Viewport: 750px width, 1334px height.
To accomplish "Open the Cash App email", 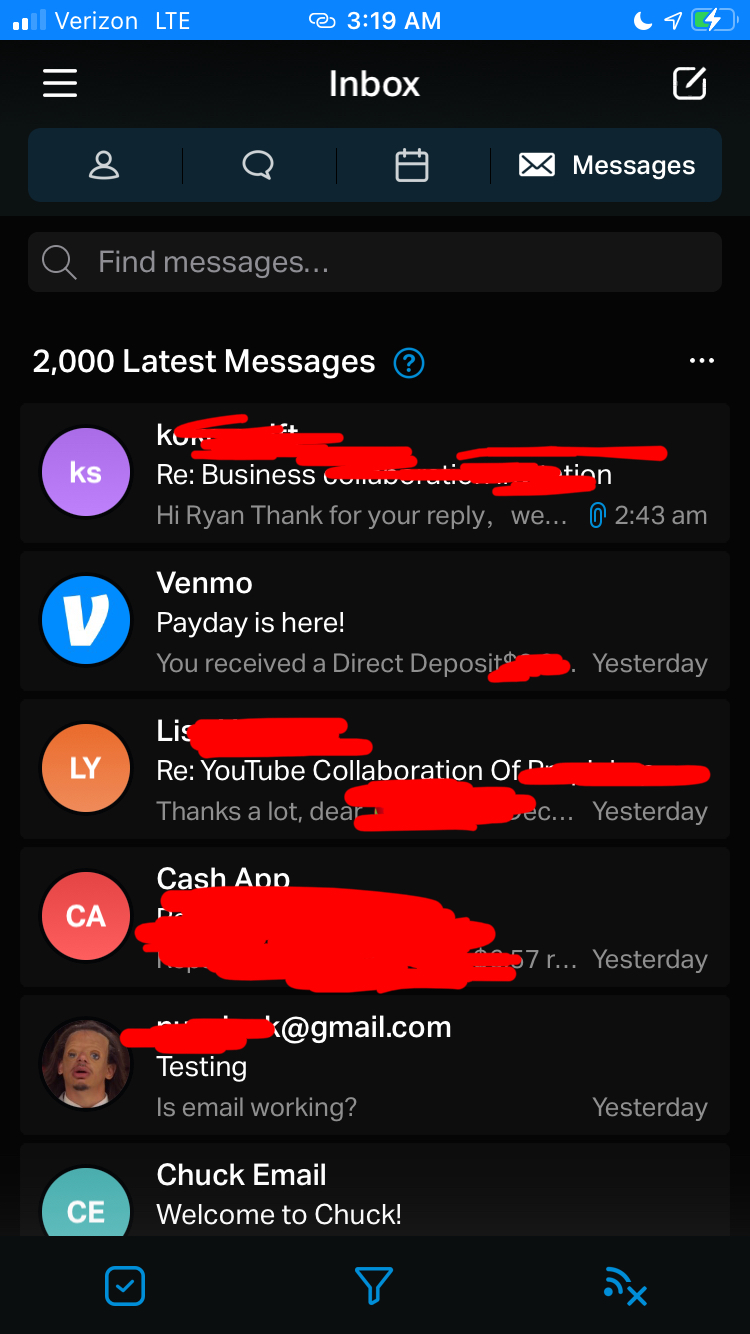I will [x=400, y=916].
